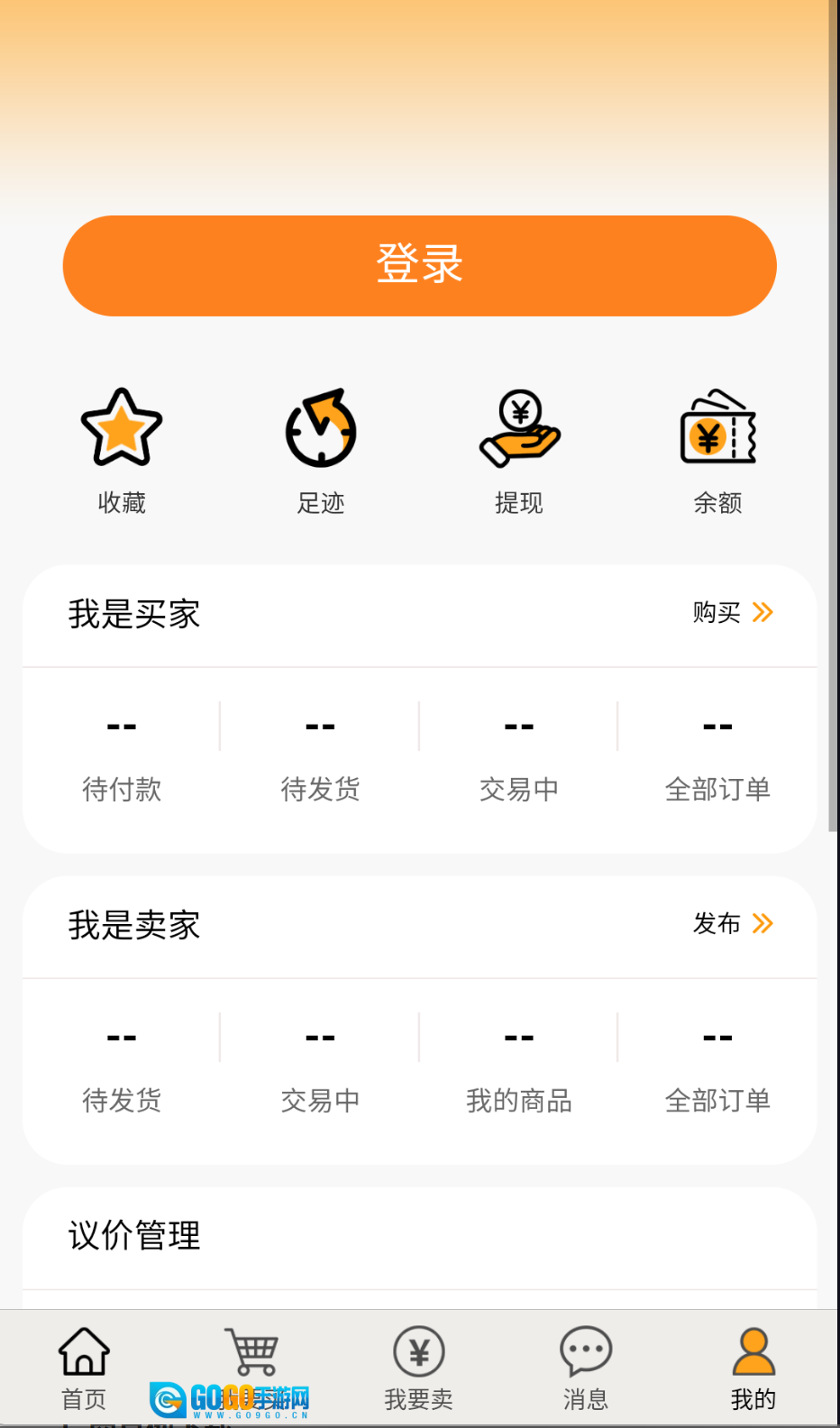Switch to the 我的 tab
Image resolution: width=840 pixels, height=1428 pixels.
click(x=753, y=1370)
